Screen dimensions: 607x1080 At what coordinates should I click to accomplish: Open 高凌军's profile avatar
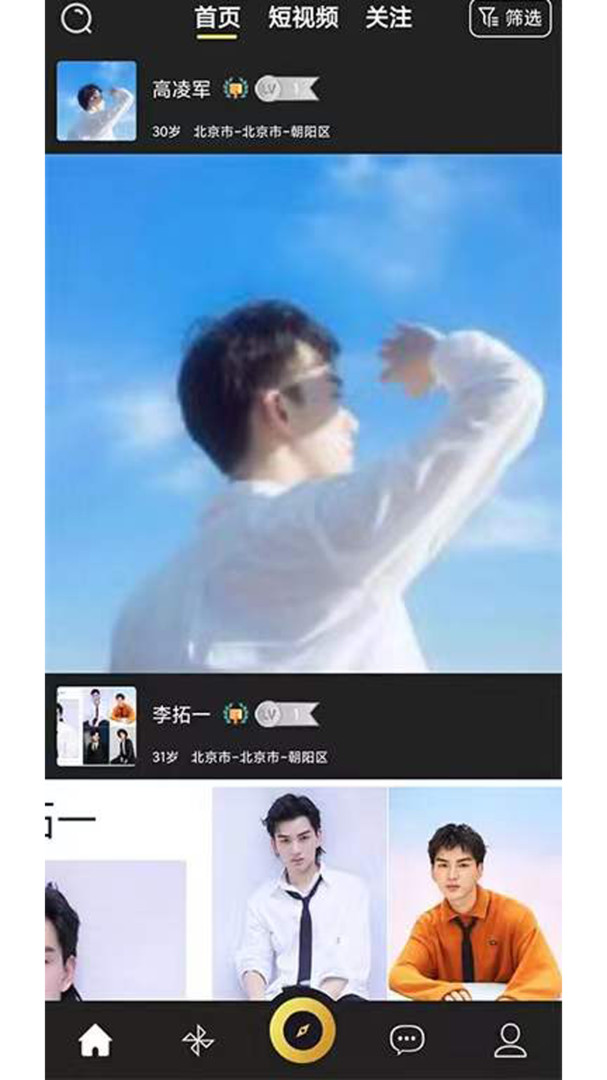pyautogui.click(x=97, y=101)
